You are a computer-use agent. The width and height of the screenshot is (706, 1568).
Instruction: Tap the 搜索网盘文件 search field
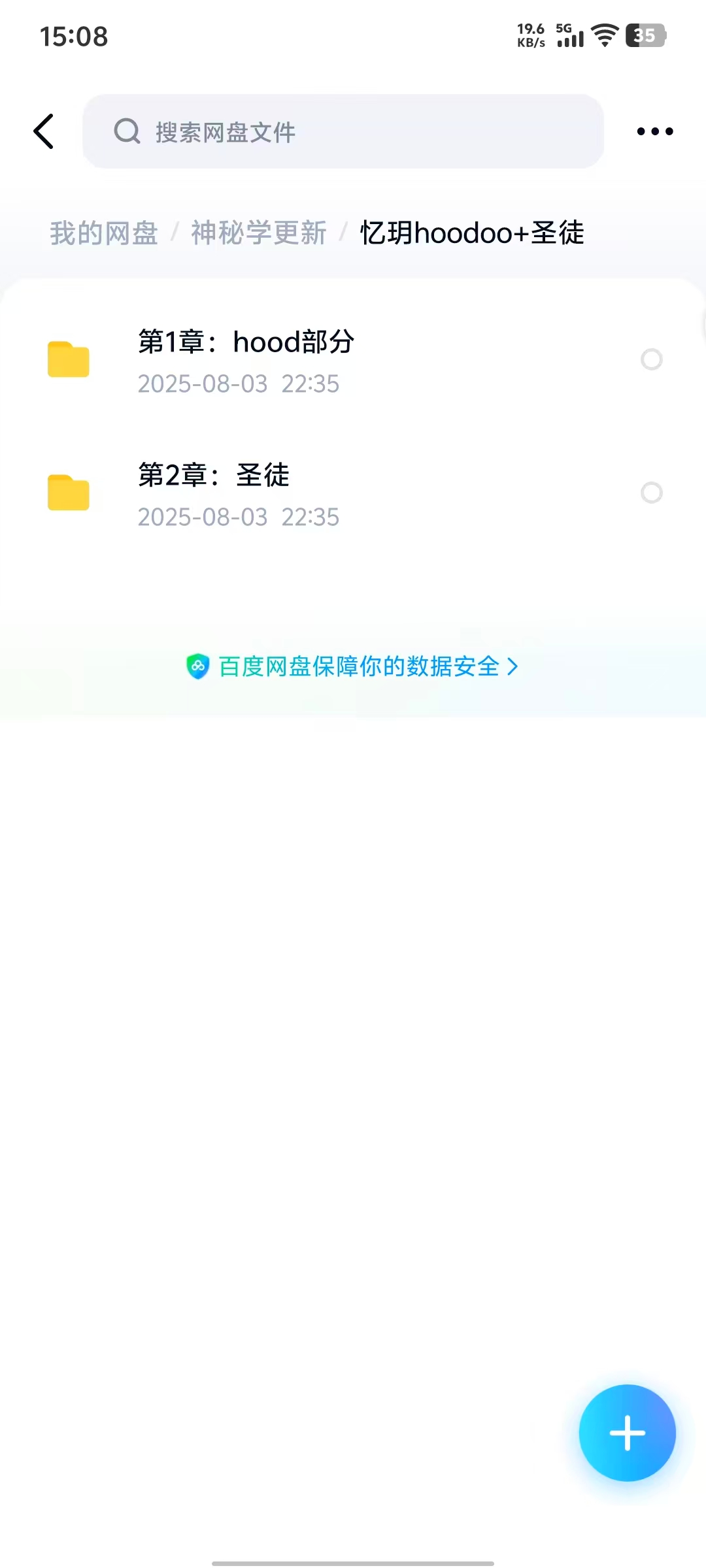point(343,131)
